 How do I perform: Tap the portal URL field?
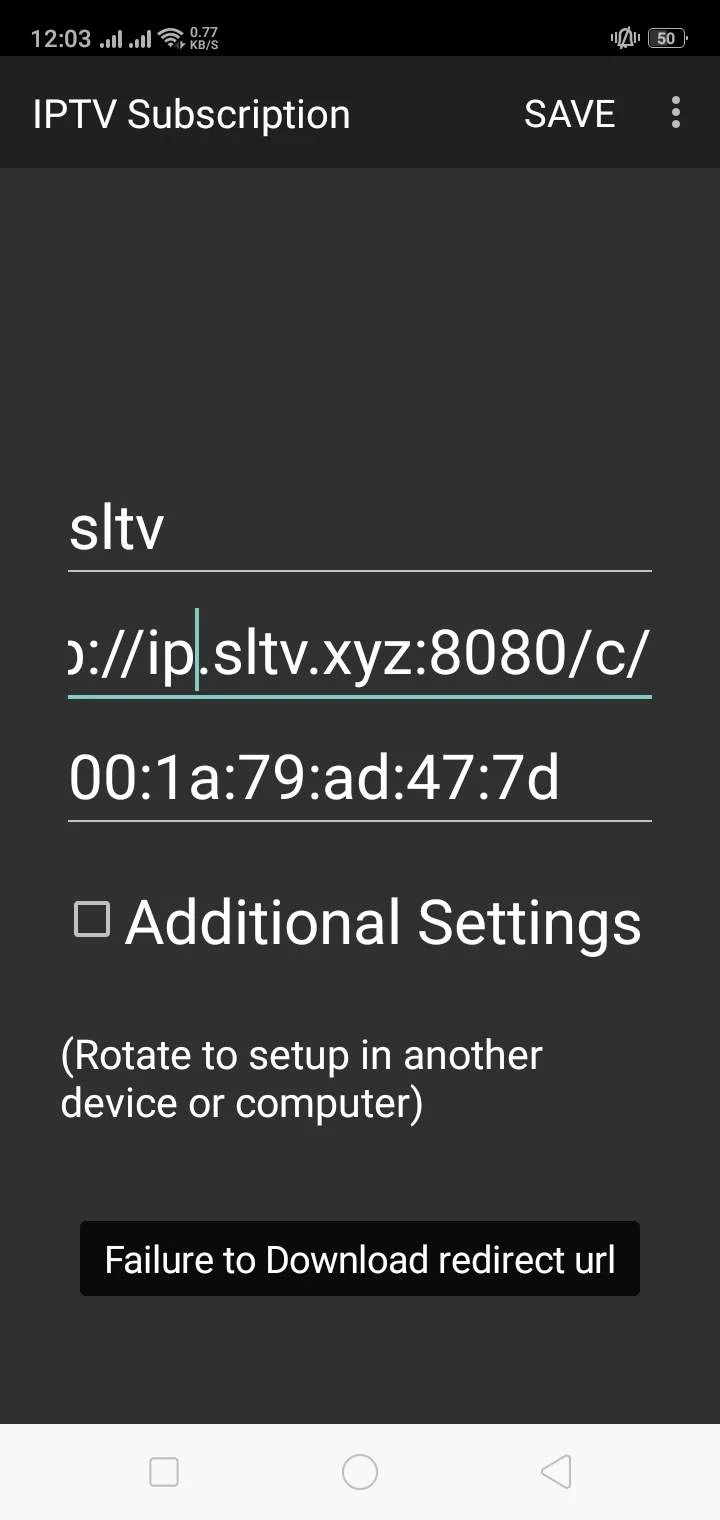360,654
